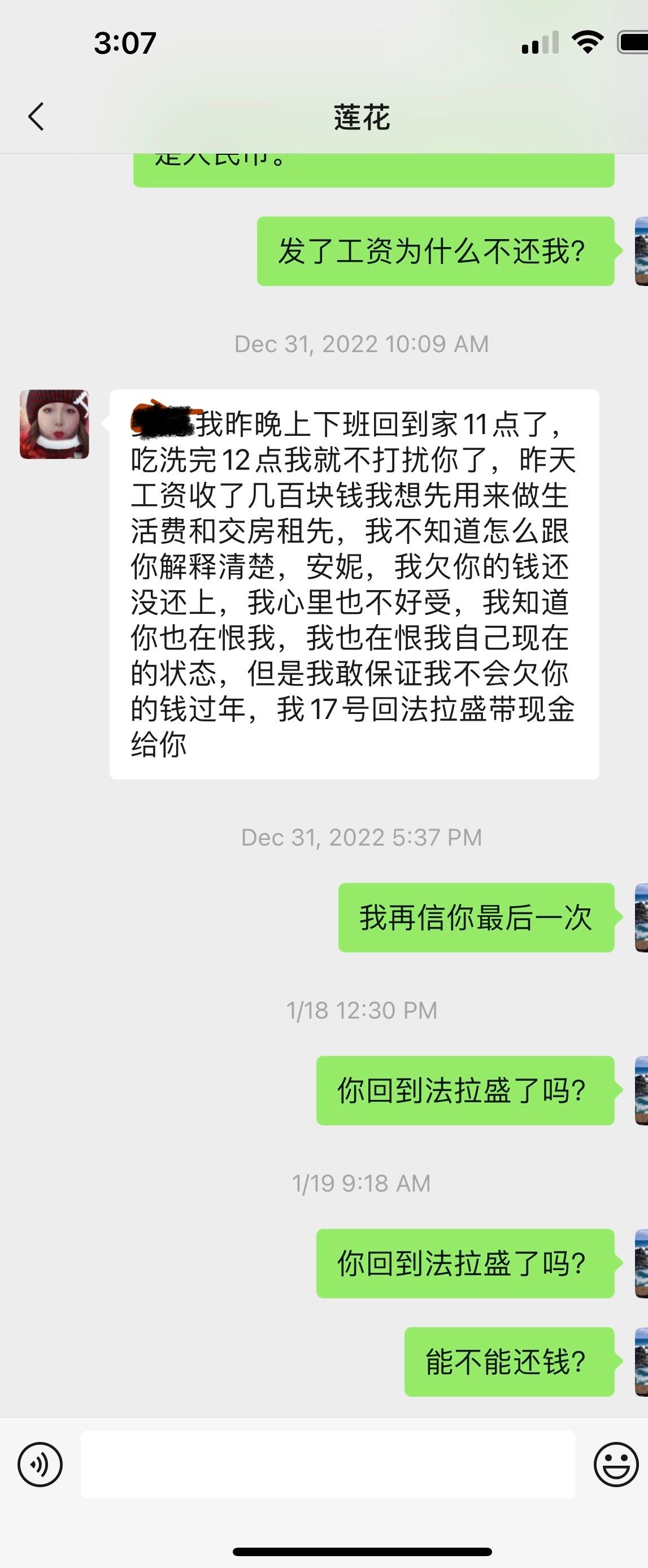Tap the message text field
648x1568 pixels.
click(x=328, y=1464)
